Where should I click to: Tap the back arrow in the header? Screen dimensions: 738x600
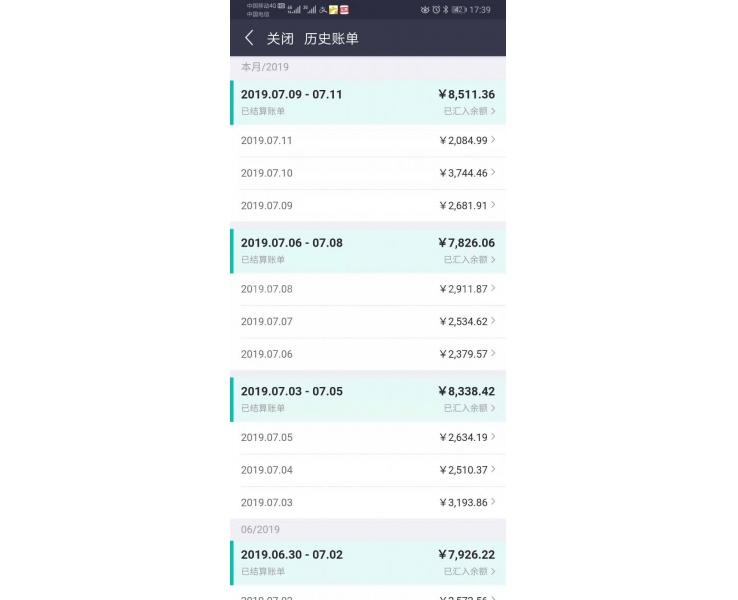coord(249,38)
